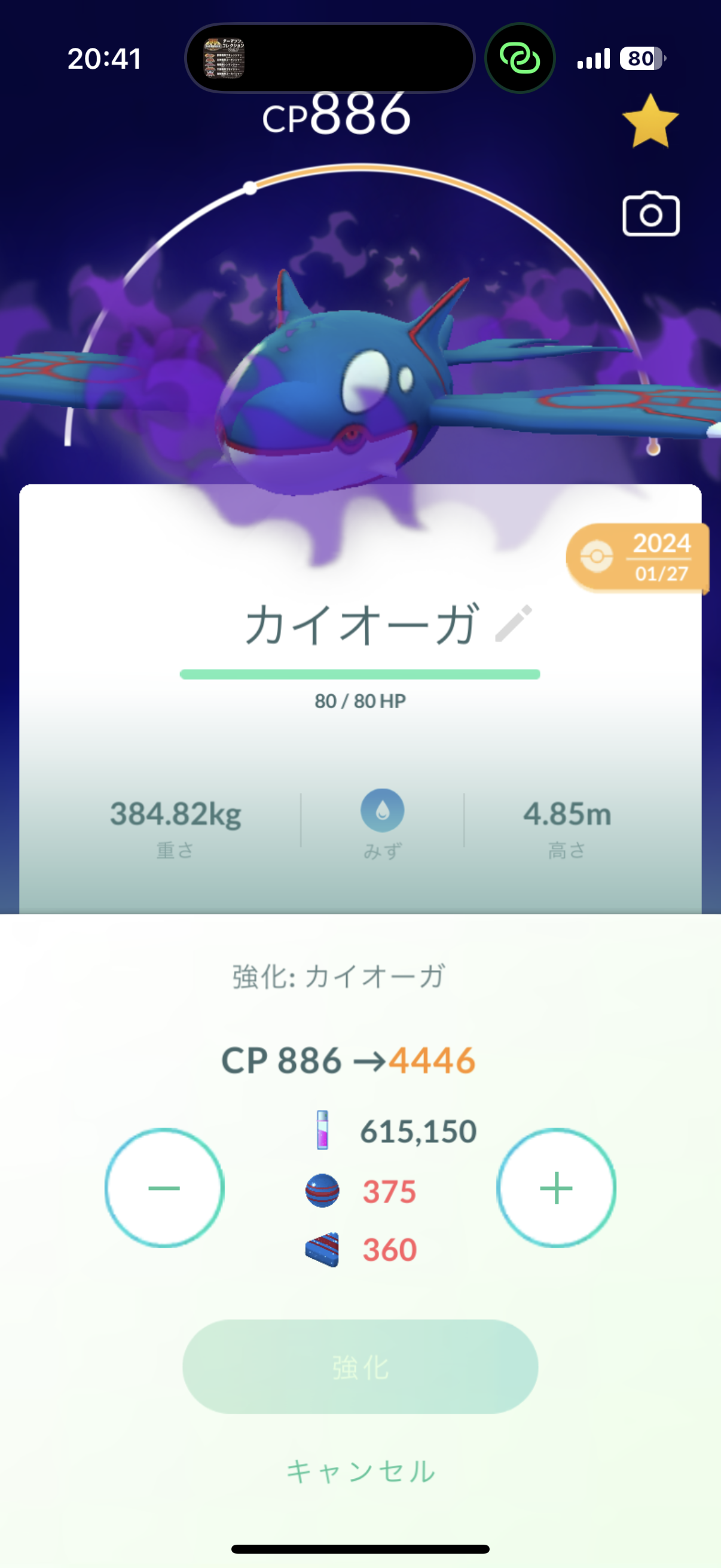Decrease the power-up level with minus
This screenshot has height=1568, width=721.
(x=164, y=1188)
